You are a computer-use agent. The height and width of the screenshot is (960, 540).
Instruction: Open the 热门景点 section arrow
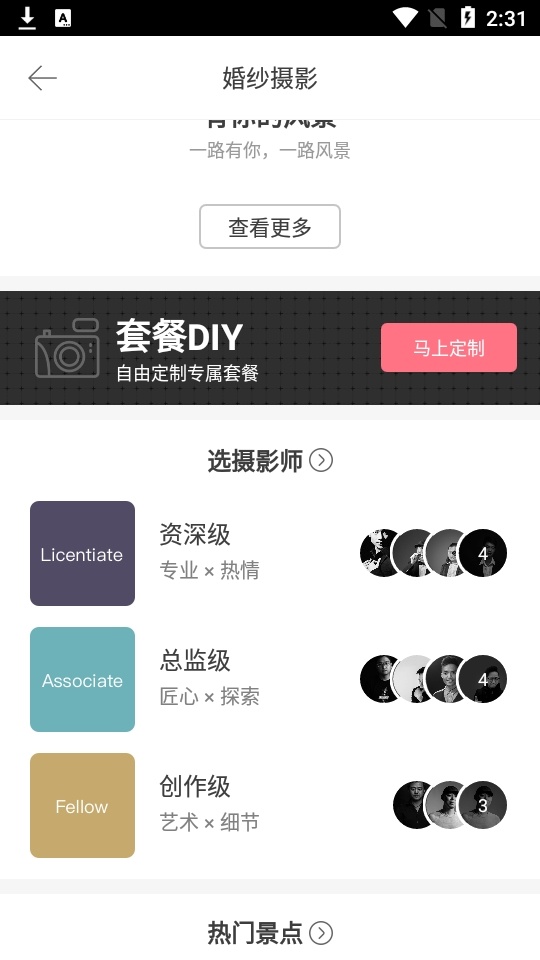321,933
